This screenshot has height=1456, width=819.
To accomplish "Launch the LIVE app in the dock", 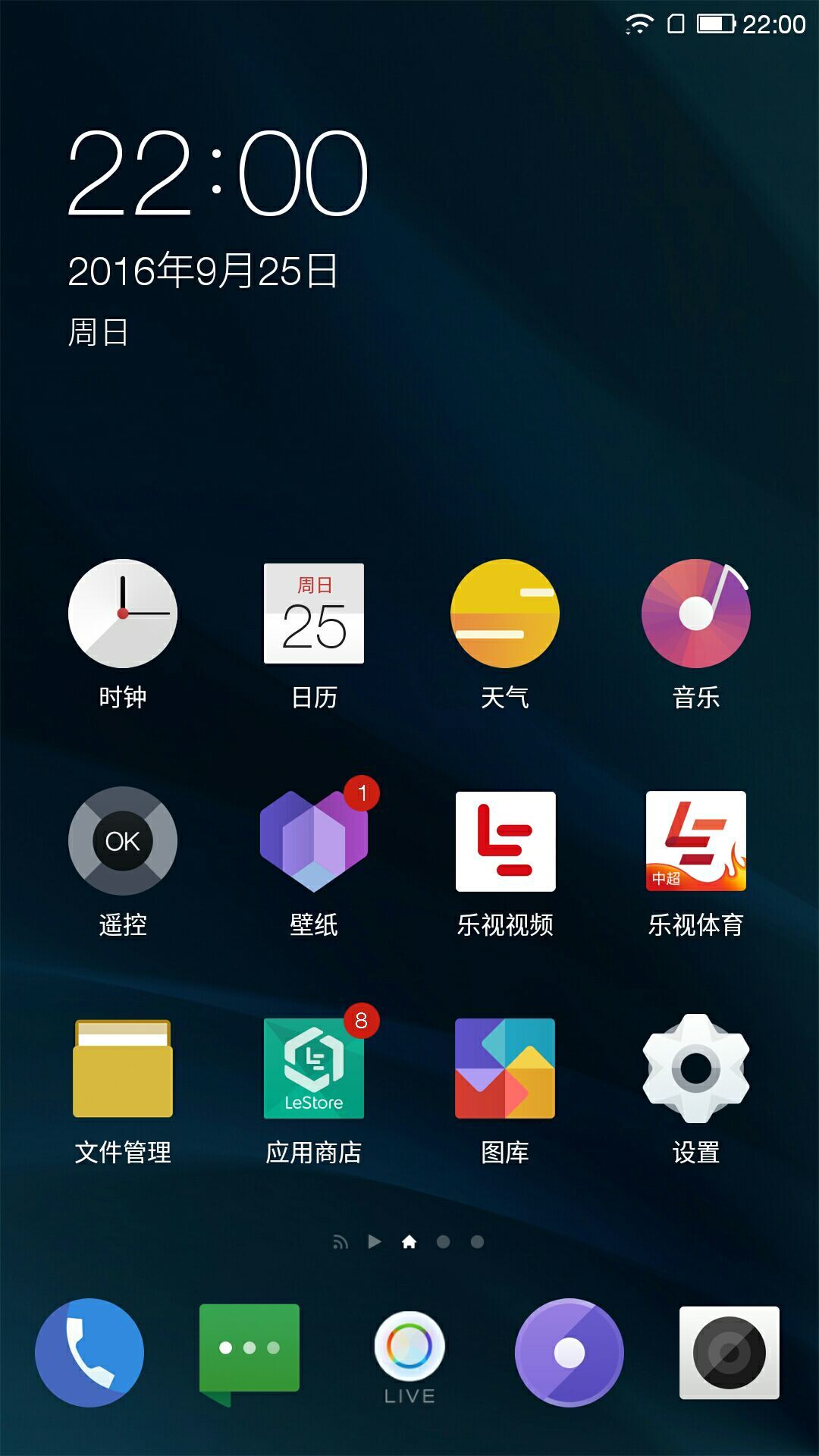I will 409,1354.
